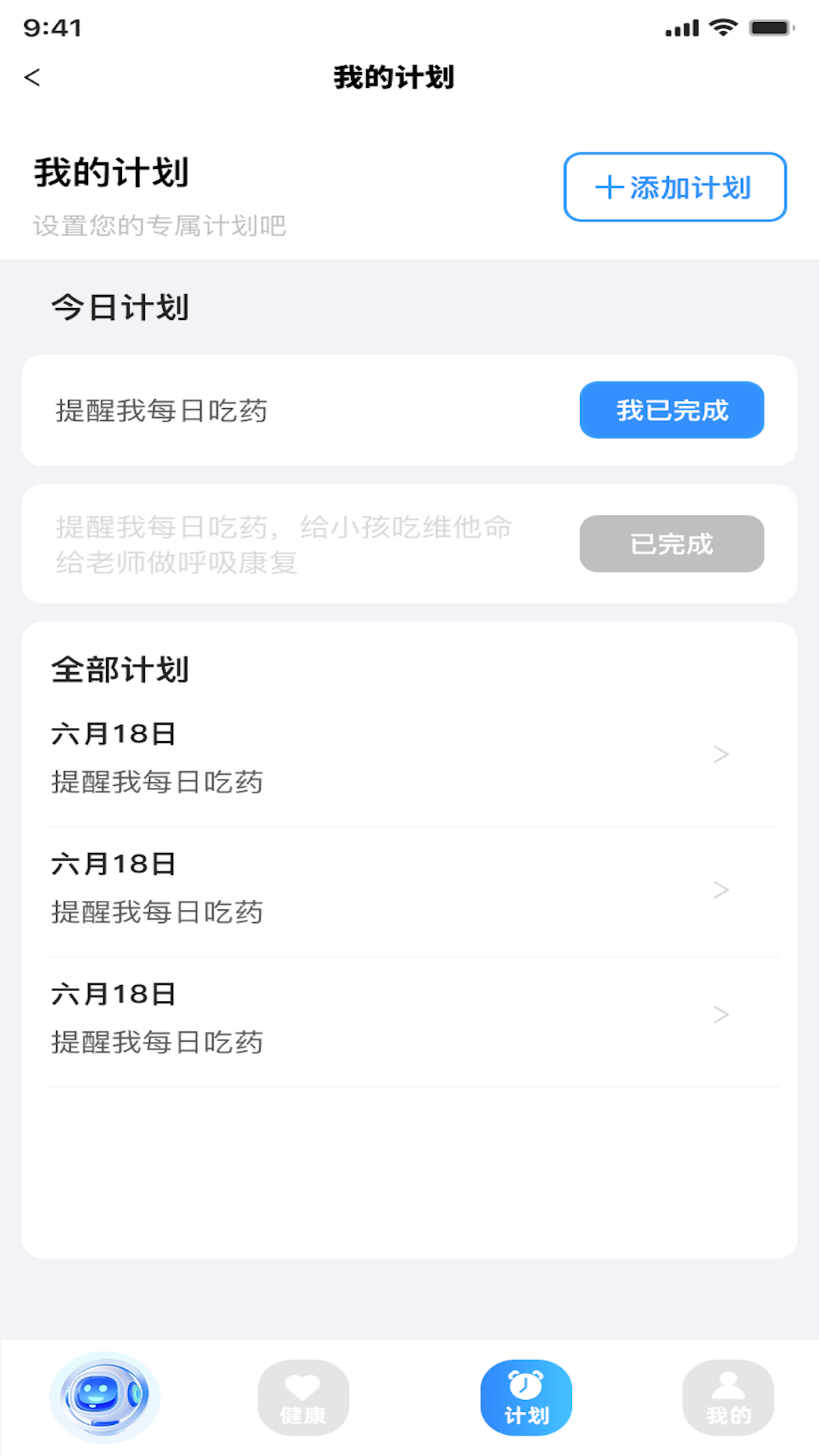Switch to the 健康 tab
Image resolution: width=819 pixels, height=1456 pixels.
point(303,1398)
